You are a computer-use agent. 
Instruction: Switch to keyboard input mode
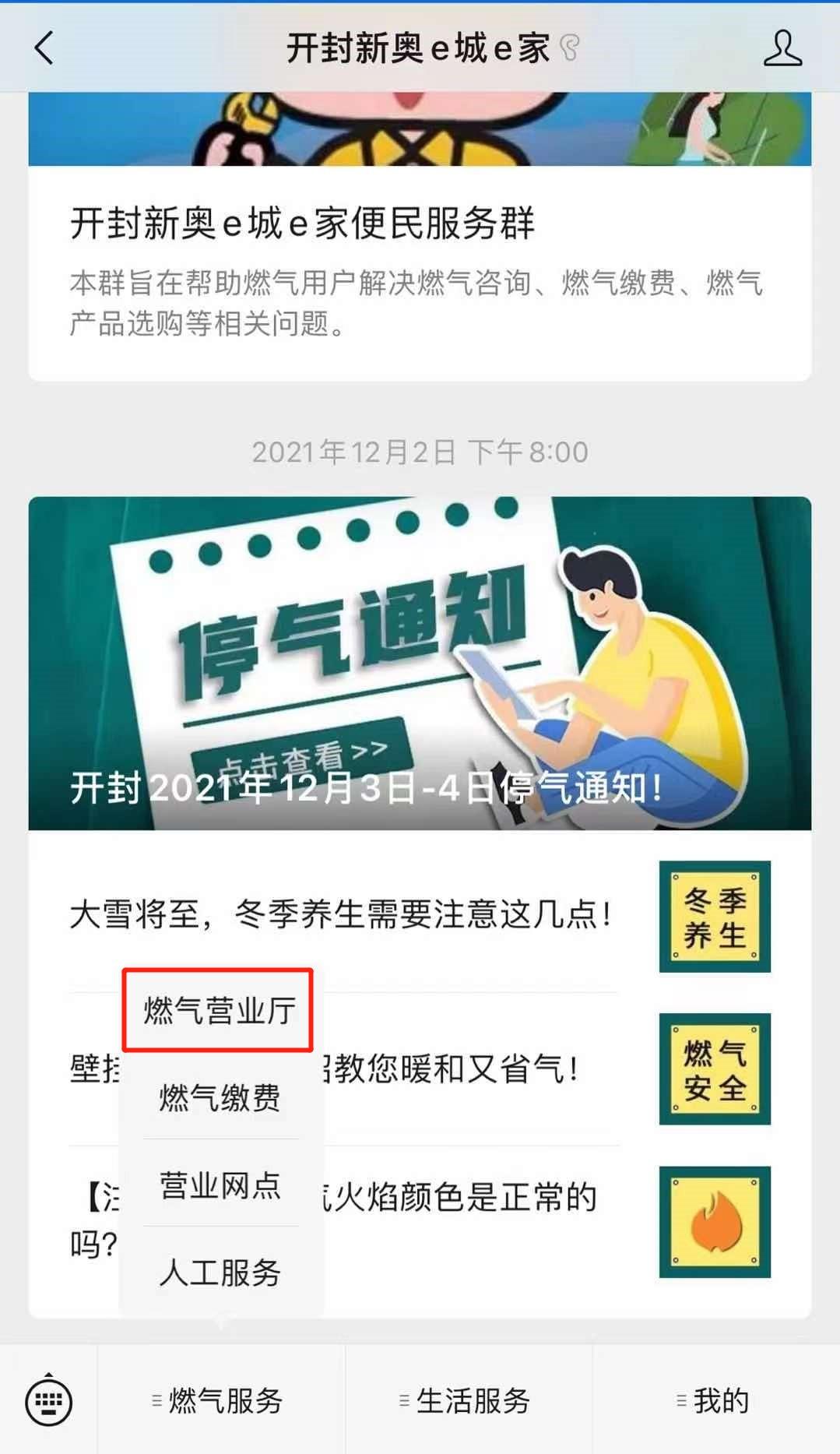(x=49, y=1400)
